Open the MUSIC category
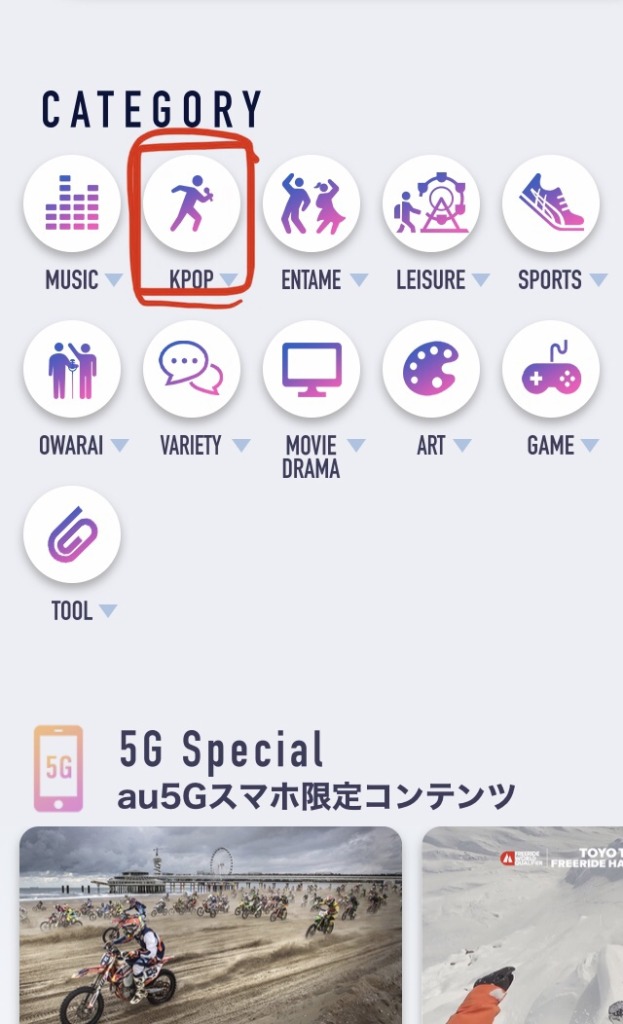 click(72, 204)
